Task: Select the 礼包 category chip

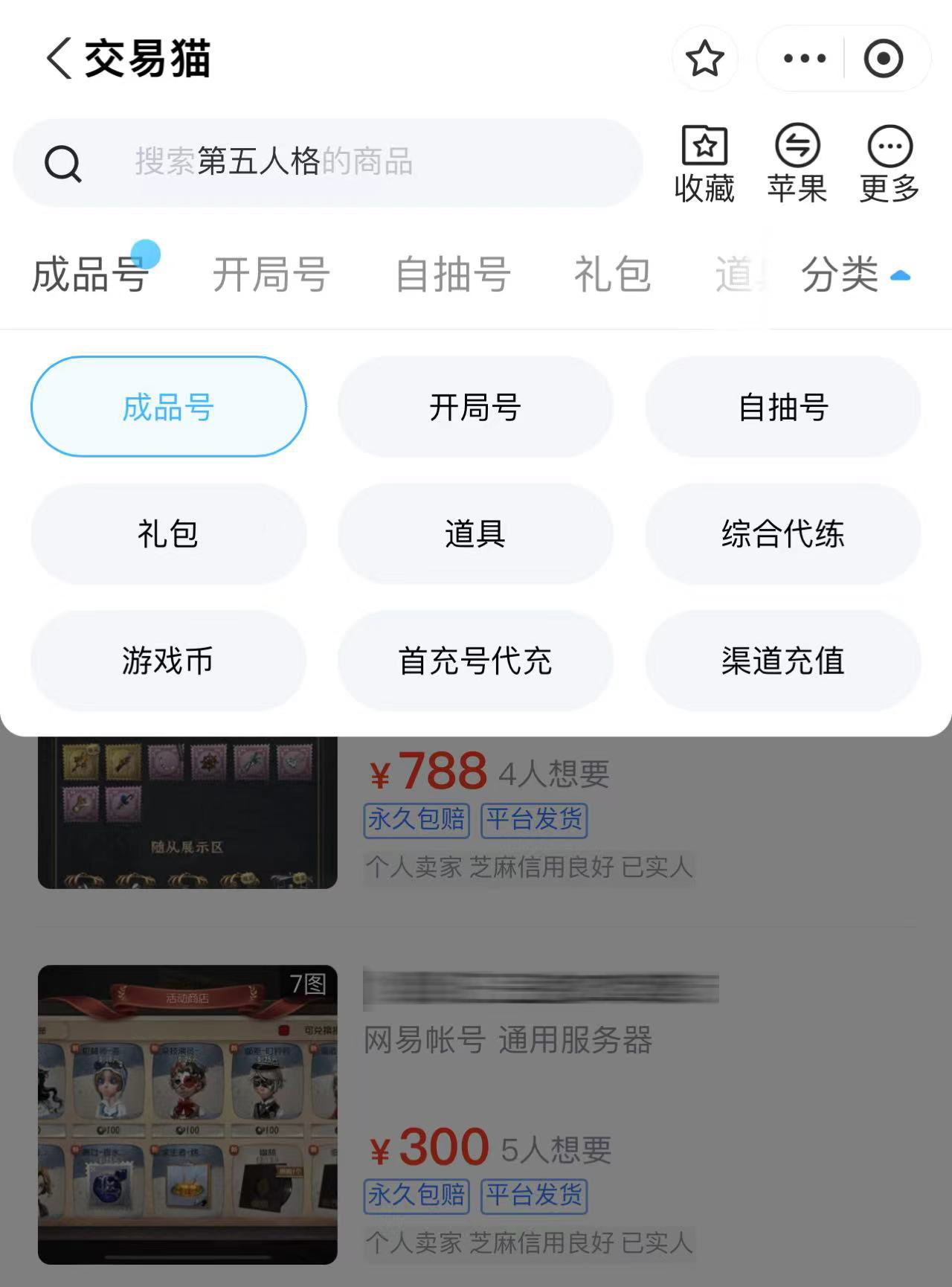Action: 169,534
